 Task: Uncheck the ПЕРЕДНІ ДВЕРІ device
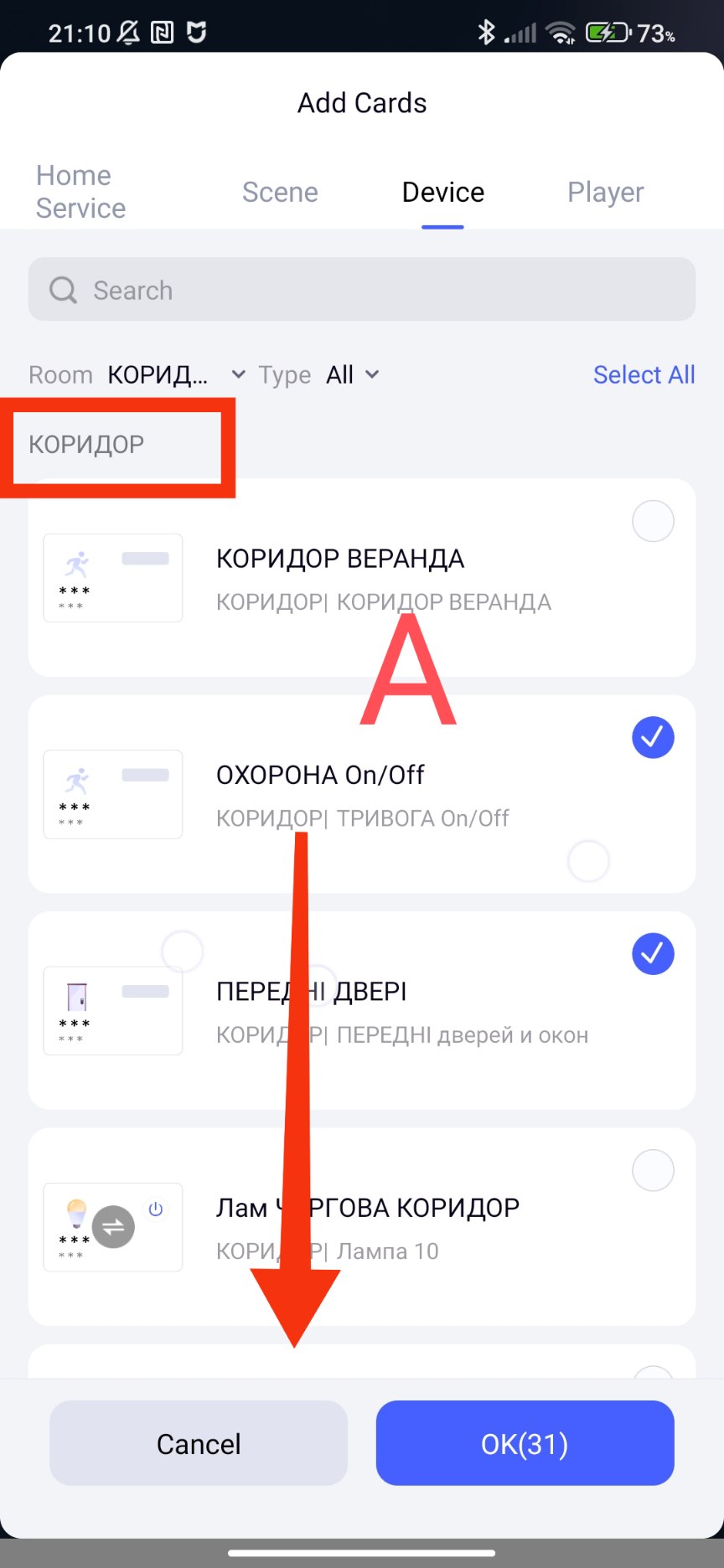pyautogui.click(x=653, y=953)
